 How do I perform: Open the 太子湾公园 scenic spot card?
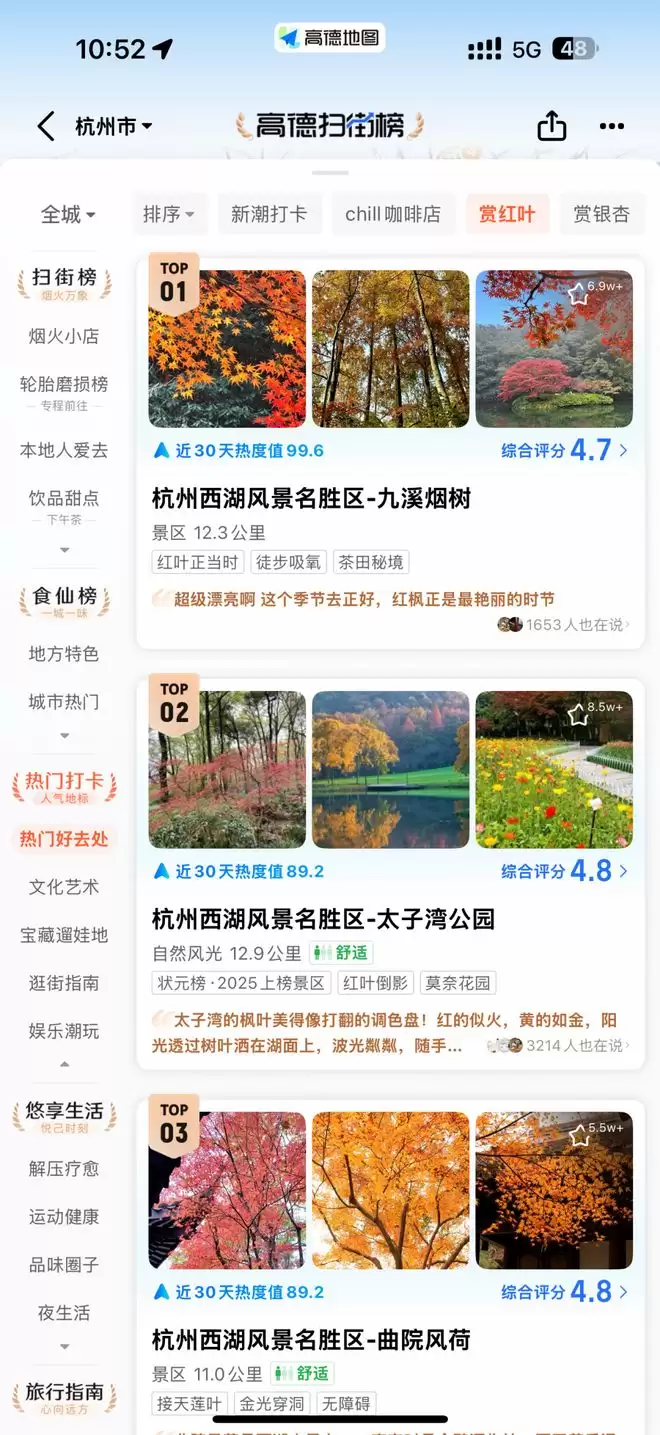click(323, 919)
